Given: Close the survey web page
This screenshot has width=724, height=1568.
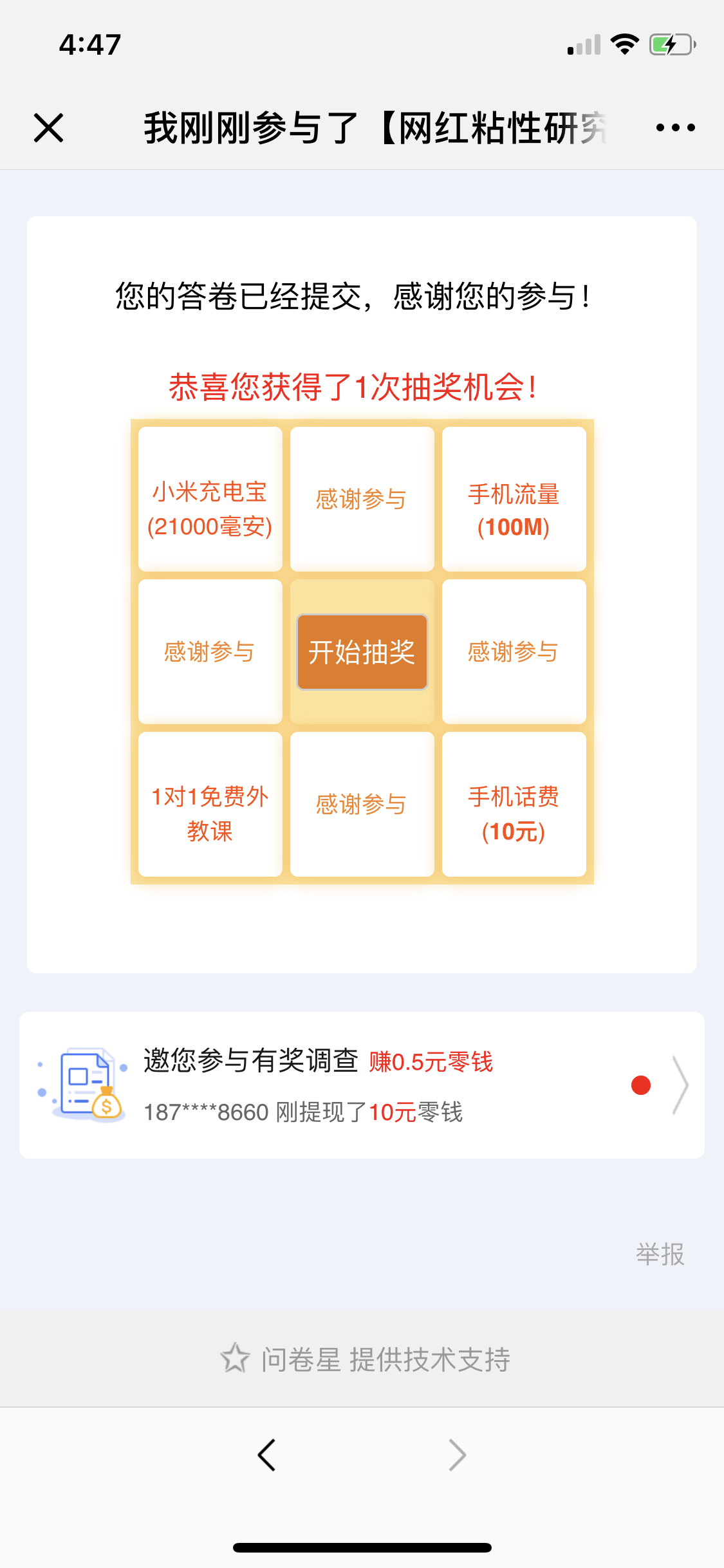Looking at the screenshot, I should coord(48,127).
